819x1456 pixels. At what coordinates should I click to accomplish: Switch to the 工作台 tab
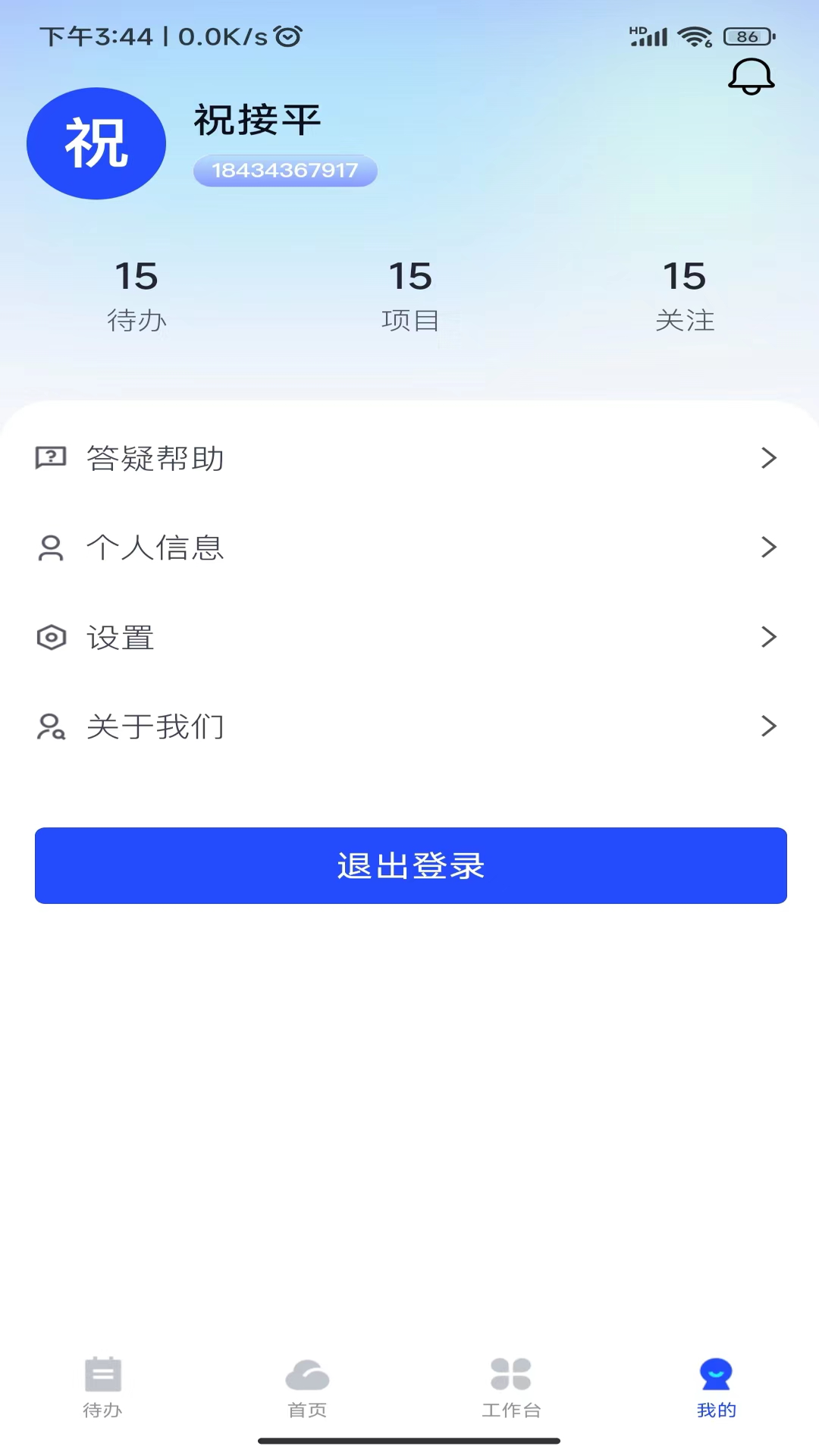coord(511,1392)
